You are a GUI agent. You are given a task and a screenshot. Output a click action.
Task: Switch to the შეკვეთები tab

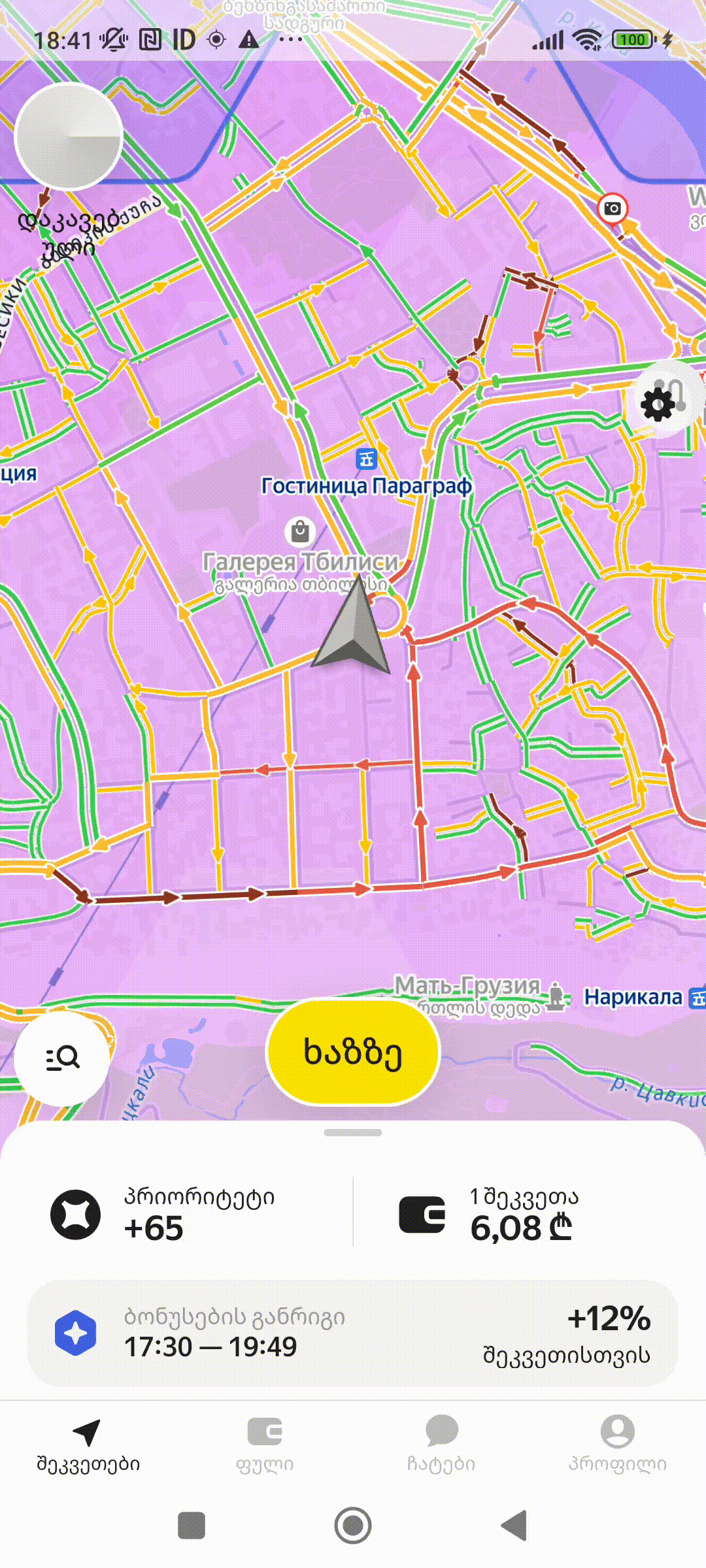tap(88, 1445)
